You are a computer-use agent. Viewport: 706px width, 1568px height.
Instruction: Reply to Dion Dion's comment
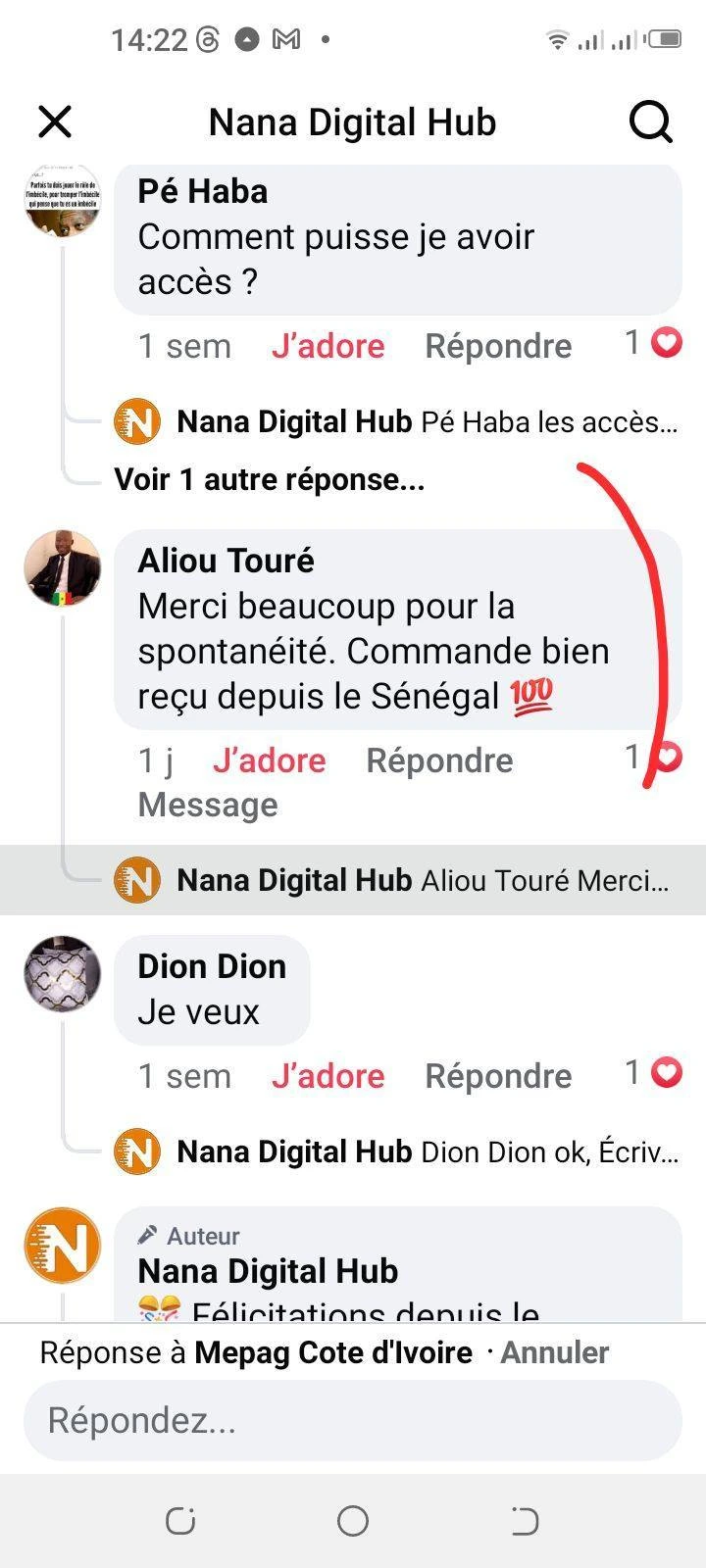[x=498, y=1076]
